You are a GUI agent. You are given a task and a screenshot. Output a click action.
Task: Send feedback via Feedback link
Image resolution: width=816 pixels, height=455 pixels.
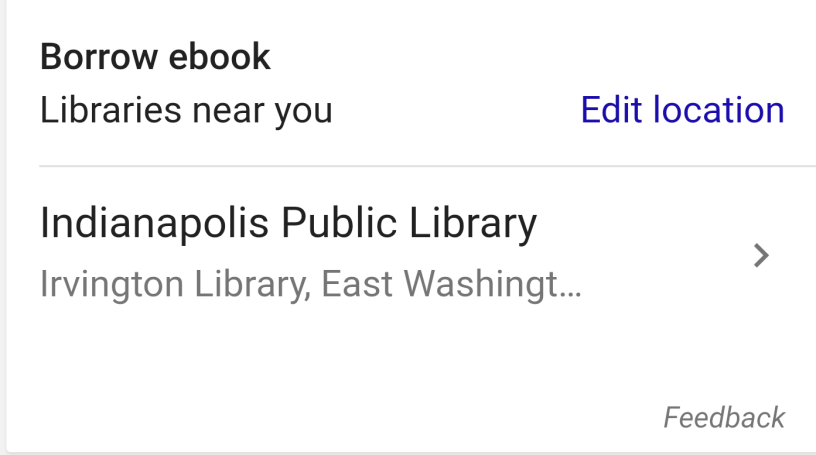pos(724,417)
